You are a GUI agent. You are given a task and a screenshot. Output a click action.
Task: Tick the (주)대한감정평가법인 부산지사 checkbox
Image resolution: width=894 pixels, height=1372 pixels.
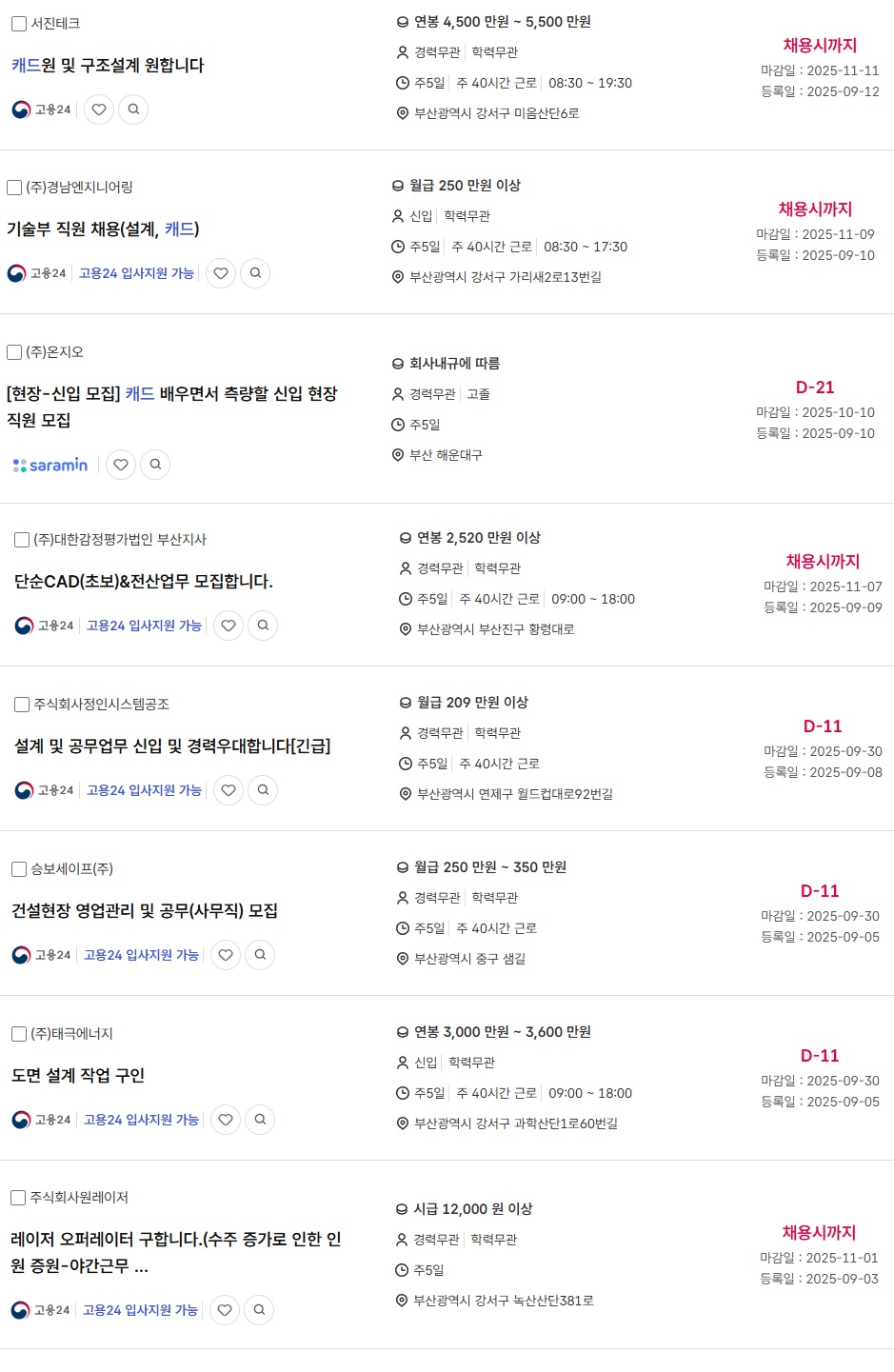point(22,540)
